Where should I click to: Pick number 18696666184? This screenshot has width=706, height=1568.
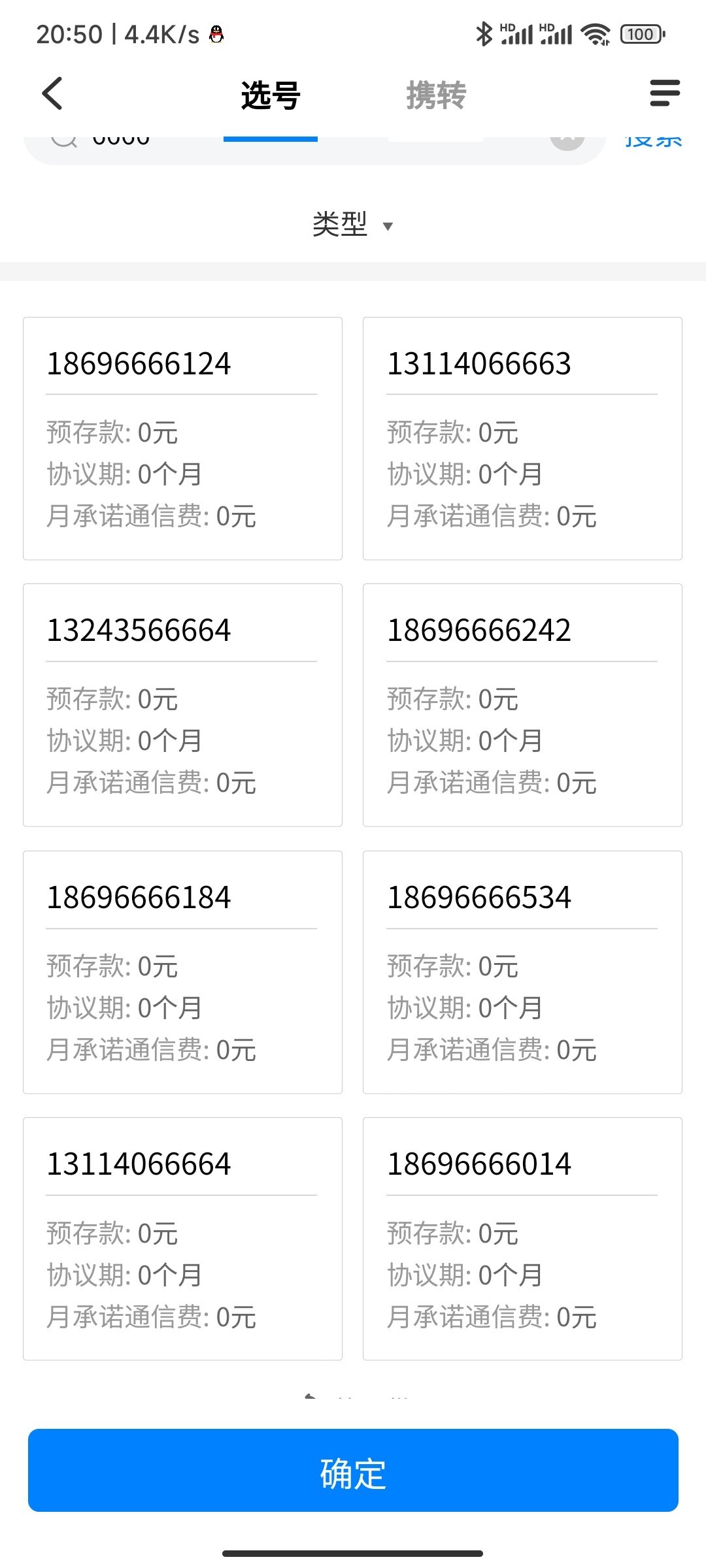(x=182, y=972)
